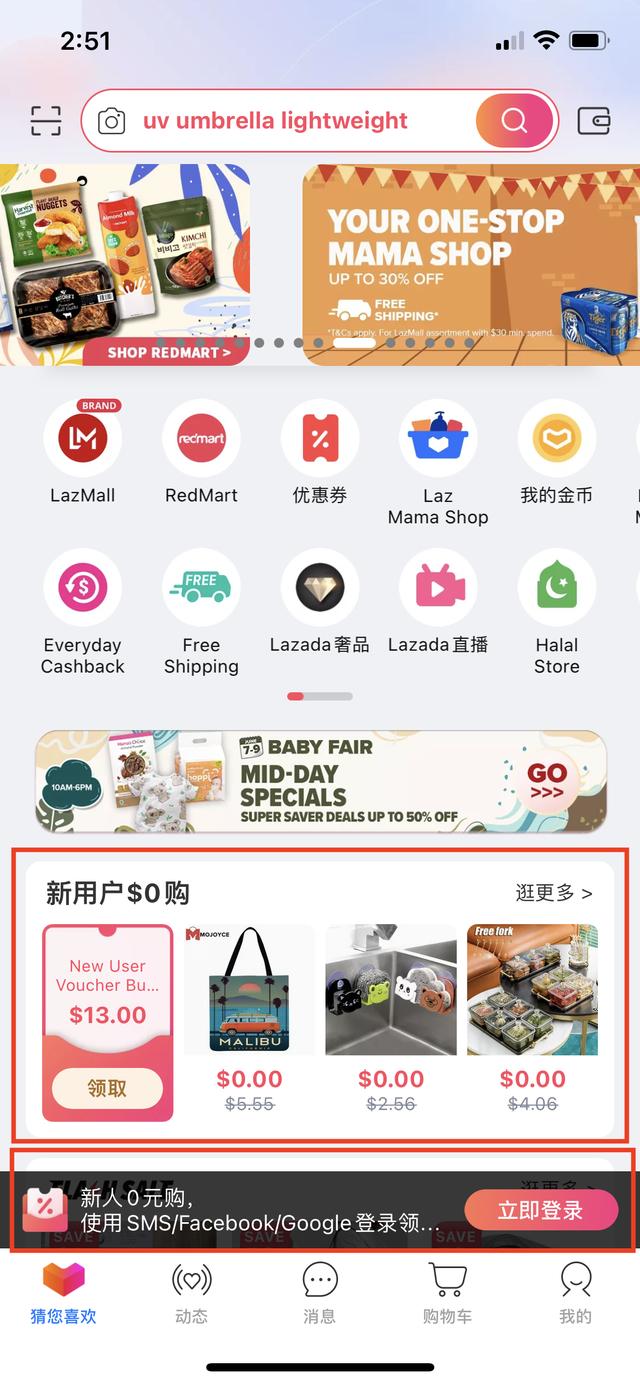This screenshot has height=1384, width=640.
Task: Open the search field with uv umbrella lightweight
Action: pos(290,121)
